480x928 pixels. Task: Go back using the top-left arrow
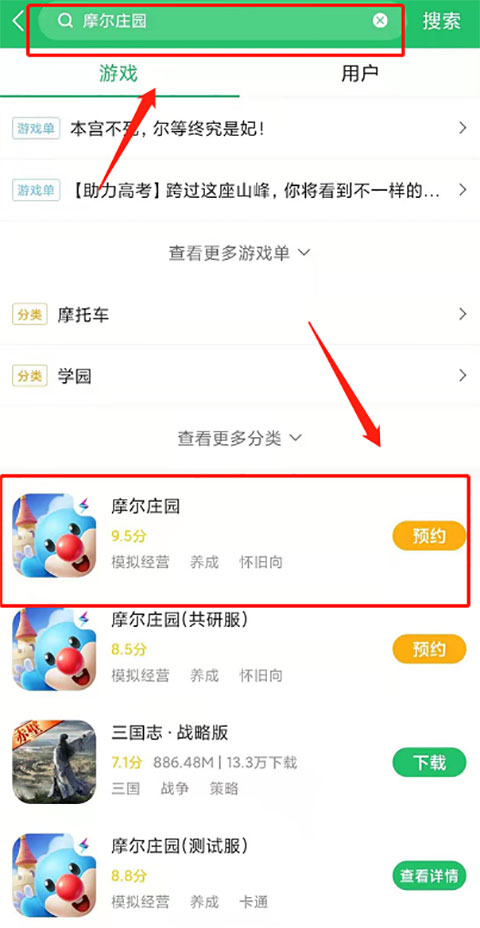[18, 21]
